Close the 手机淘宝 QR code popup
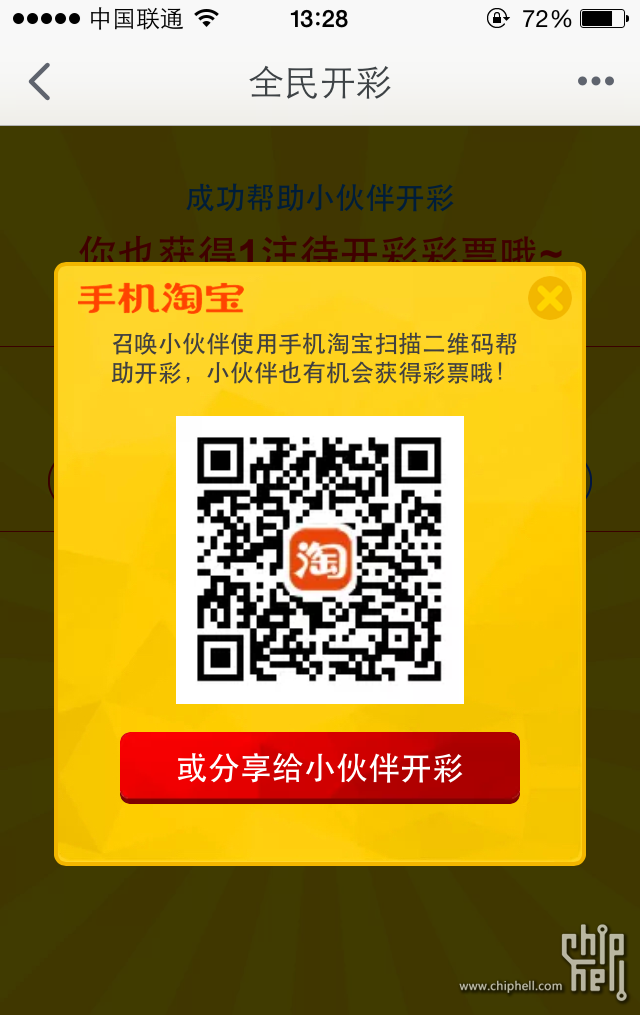 [x=549, y=298]
